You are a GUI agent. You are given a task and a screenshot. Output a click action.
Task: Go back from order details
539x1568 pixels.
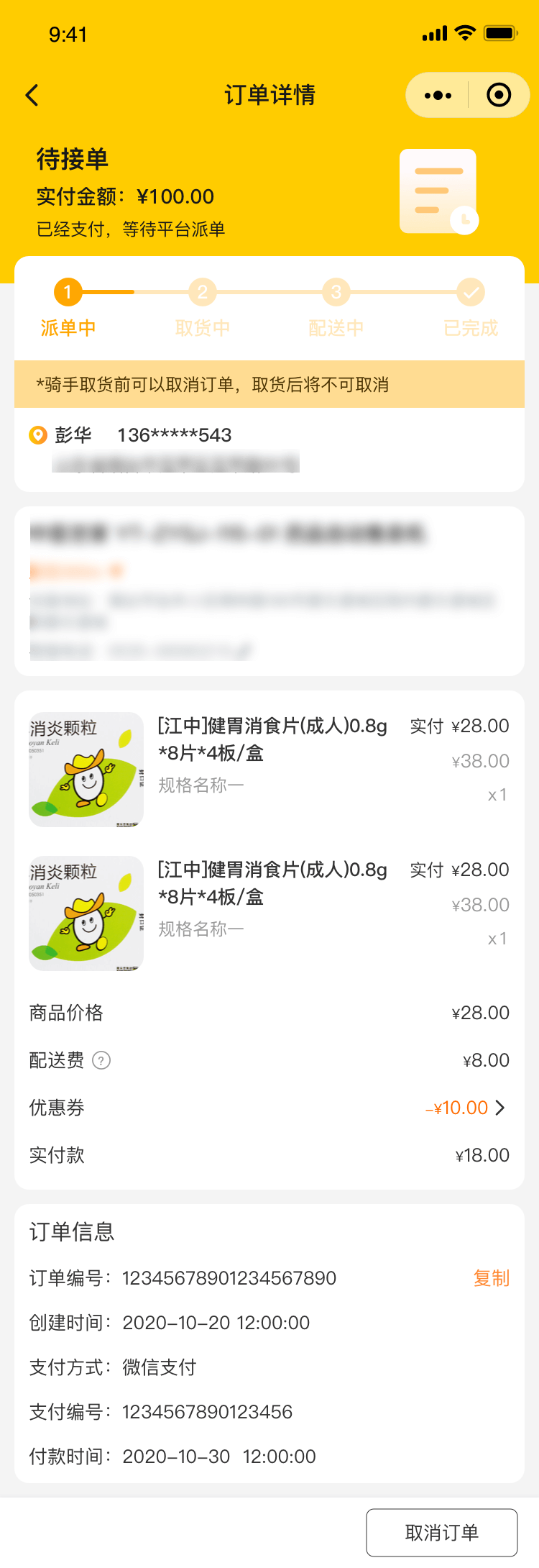pos(32,95)
